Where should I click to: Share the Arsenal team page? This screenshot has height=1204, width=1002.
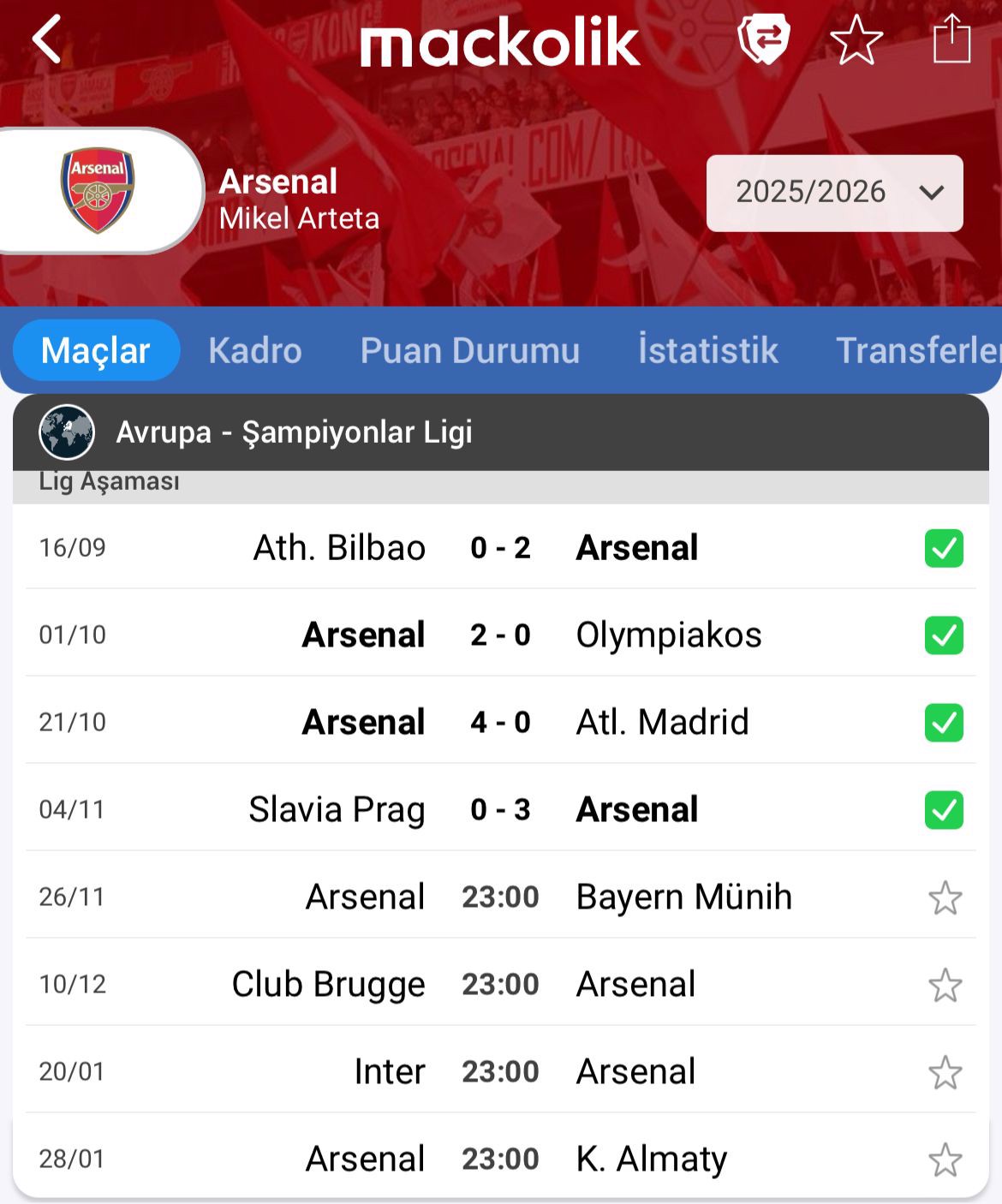click(x=951, y=39)
